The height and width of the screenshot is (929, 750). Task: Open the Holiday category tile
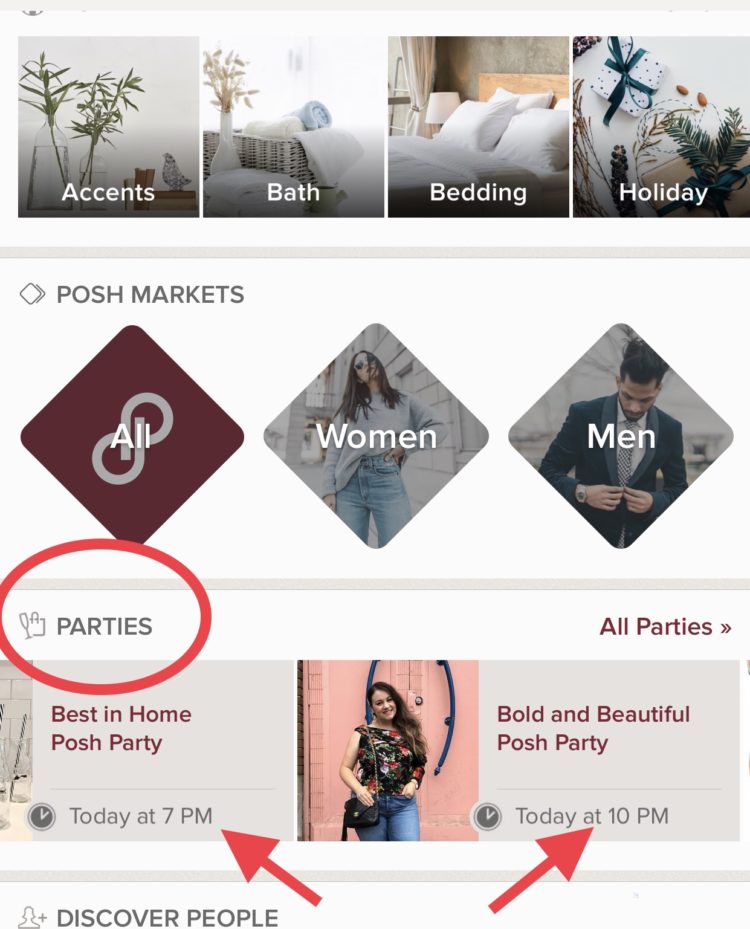point(661,127)
